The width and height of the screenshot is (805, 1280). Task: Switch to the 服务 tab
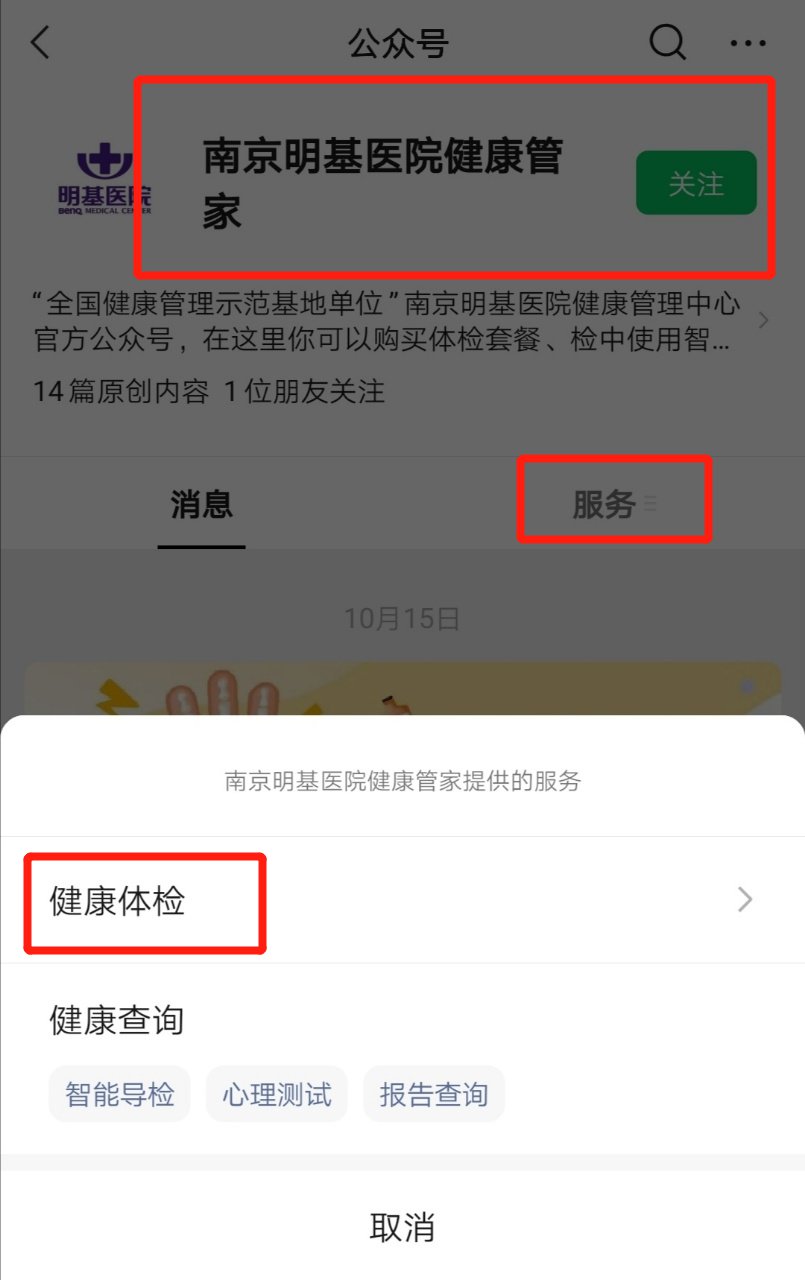point(604,505)
